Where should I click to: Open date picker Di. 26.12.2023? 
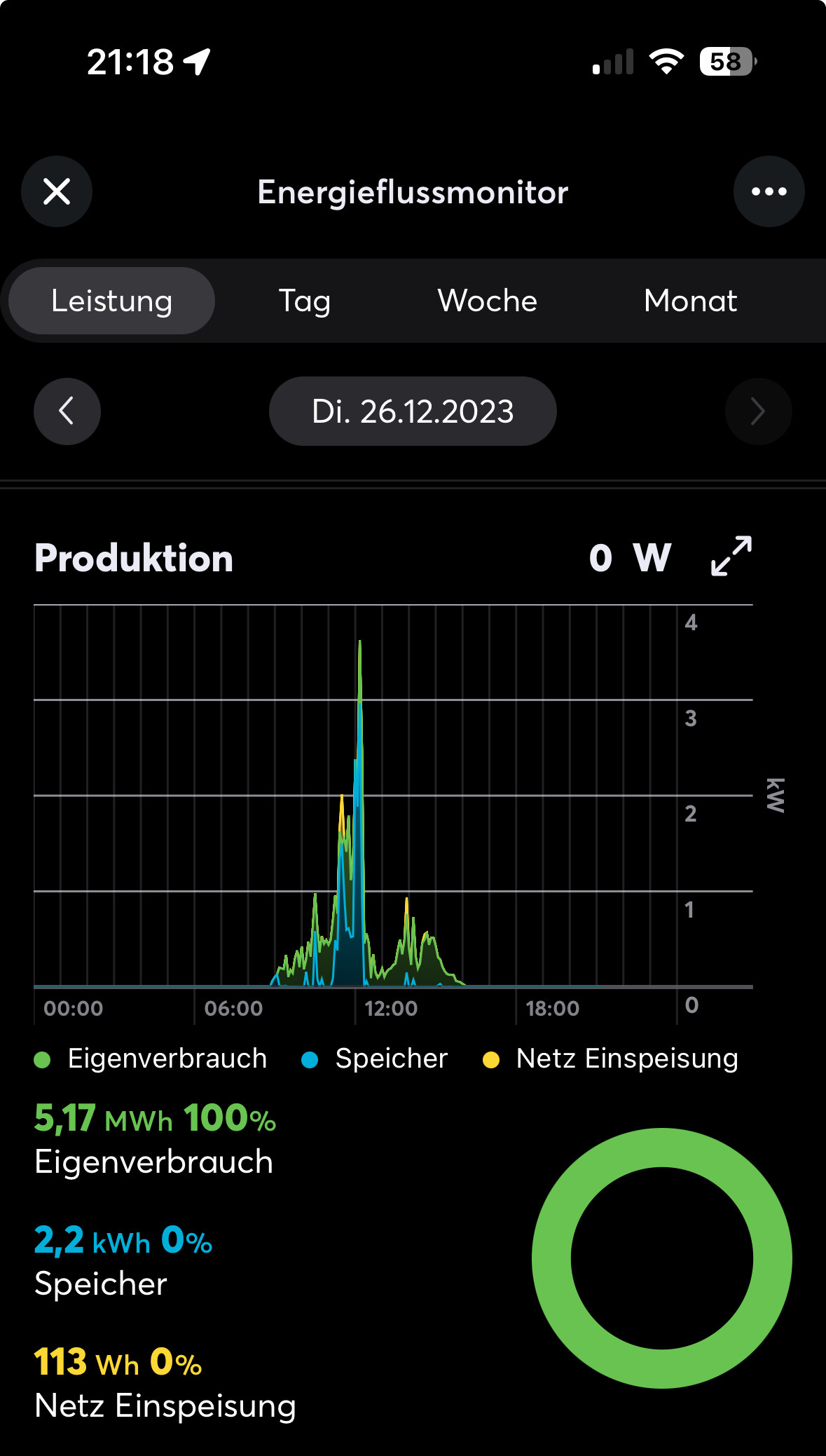[x=413, y=411]
